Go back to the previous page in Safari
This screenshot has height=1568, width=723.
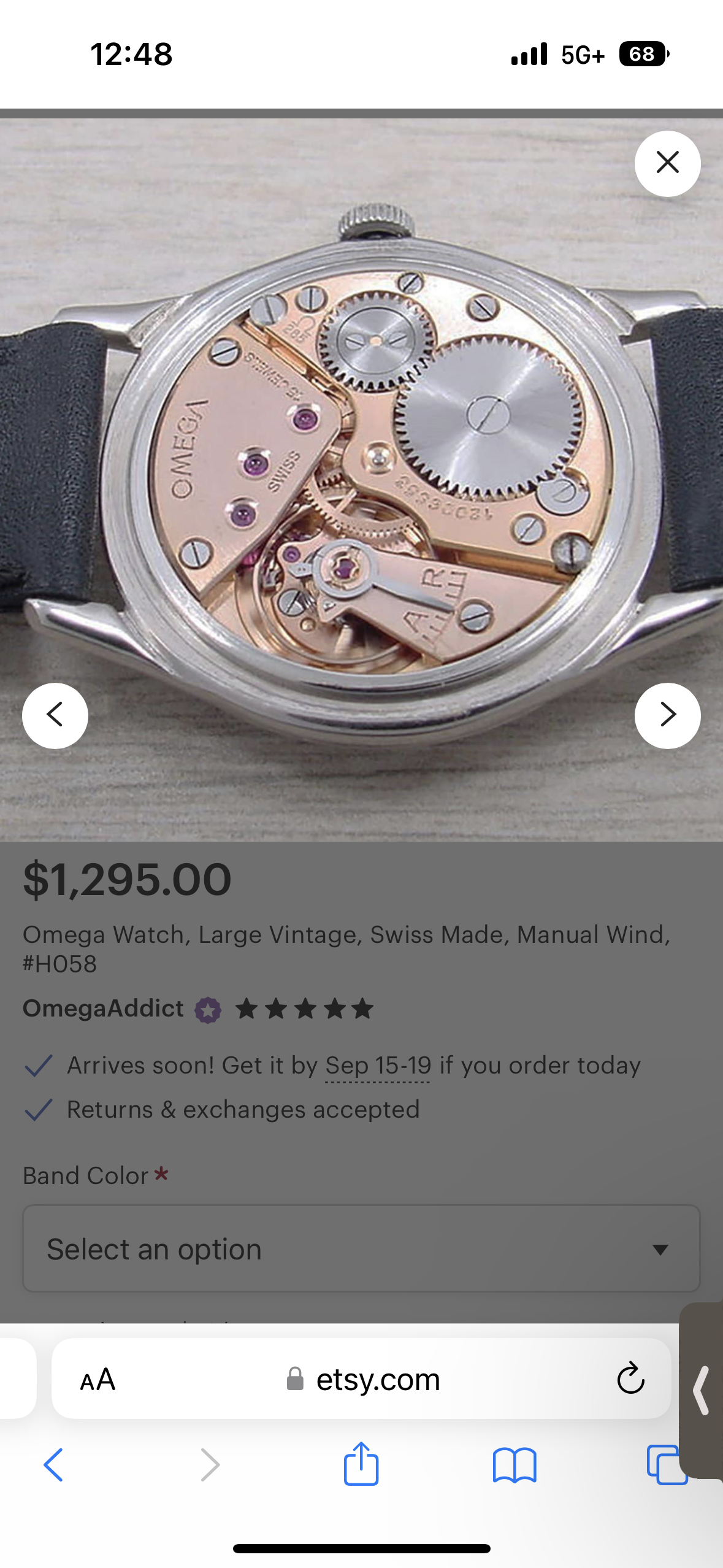click(x=54, y=1465)
